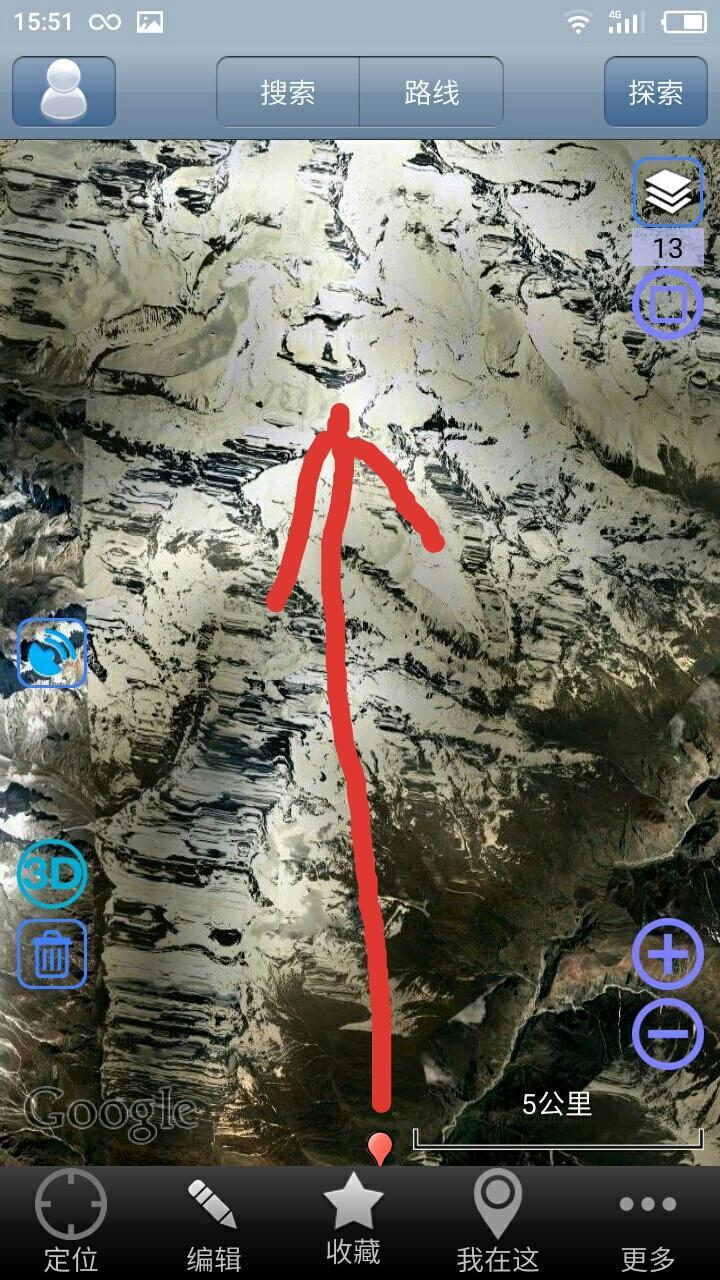Go to 收藏 favorites
Viewport: 720px width, 1280px height.
(x=353, y=1222)
